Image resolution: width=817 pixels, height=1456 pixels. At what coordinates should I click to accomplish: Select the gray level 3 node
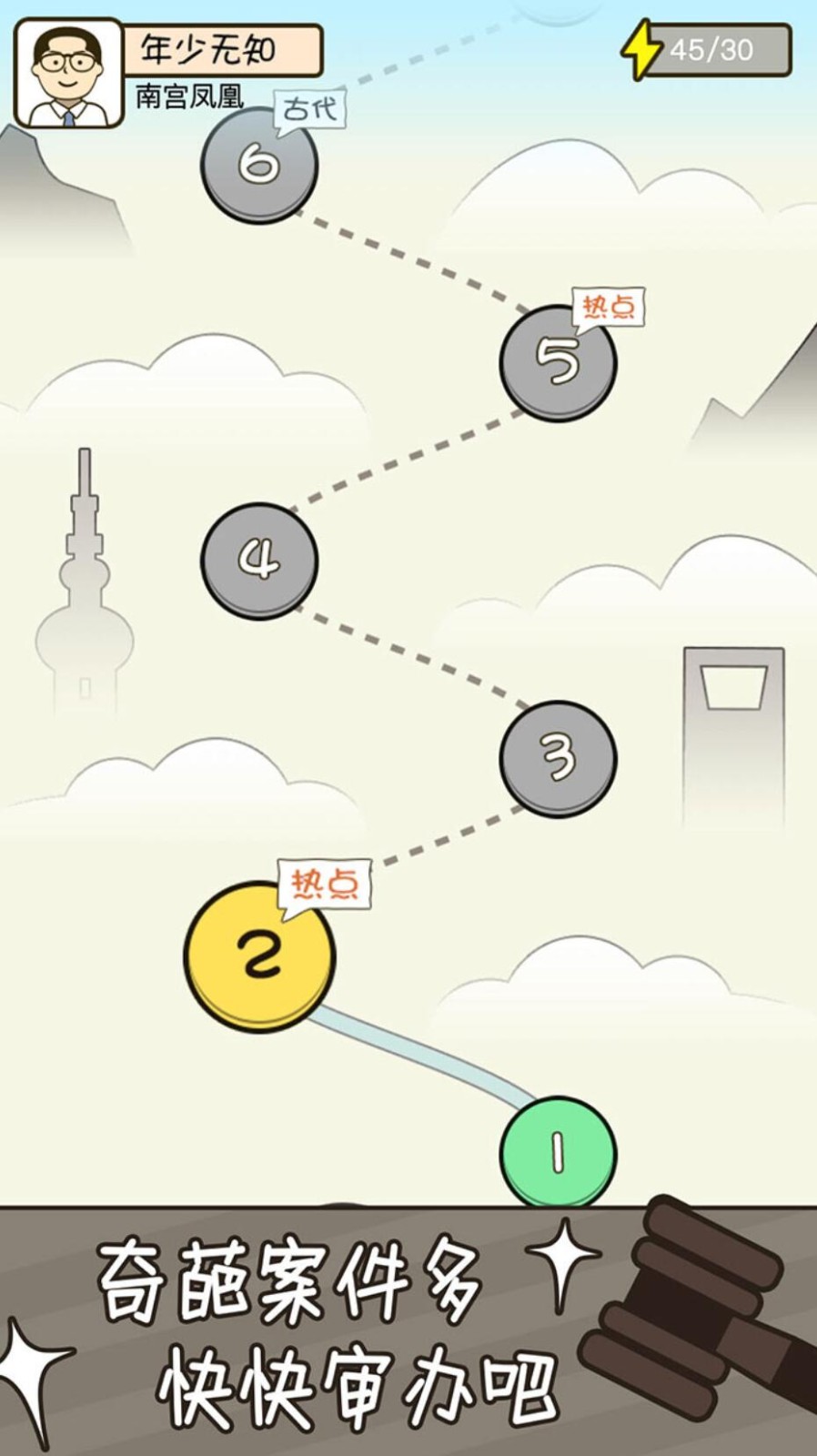click(x=558, y=757)
